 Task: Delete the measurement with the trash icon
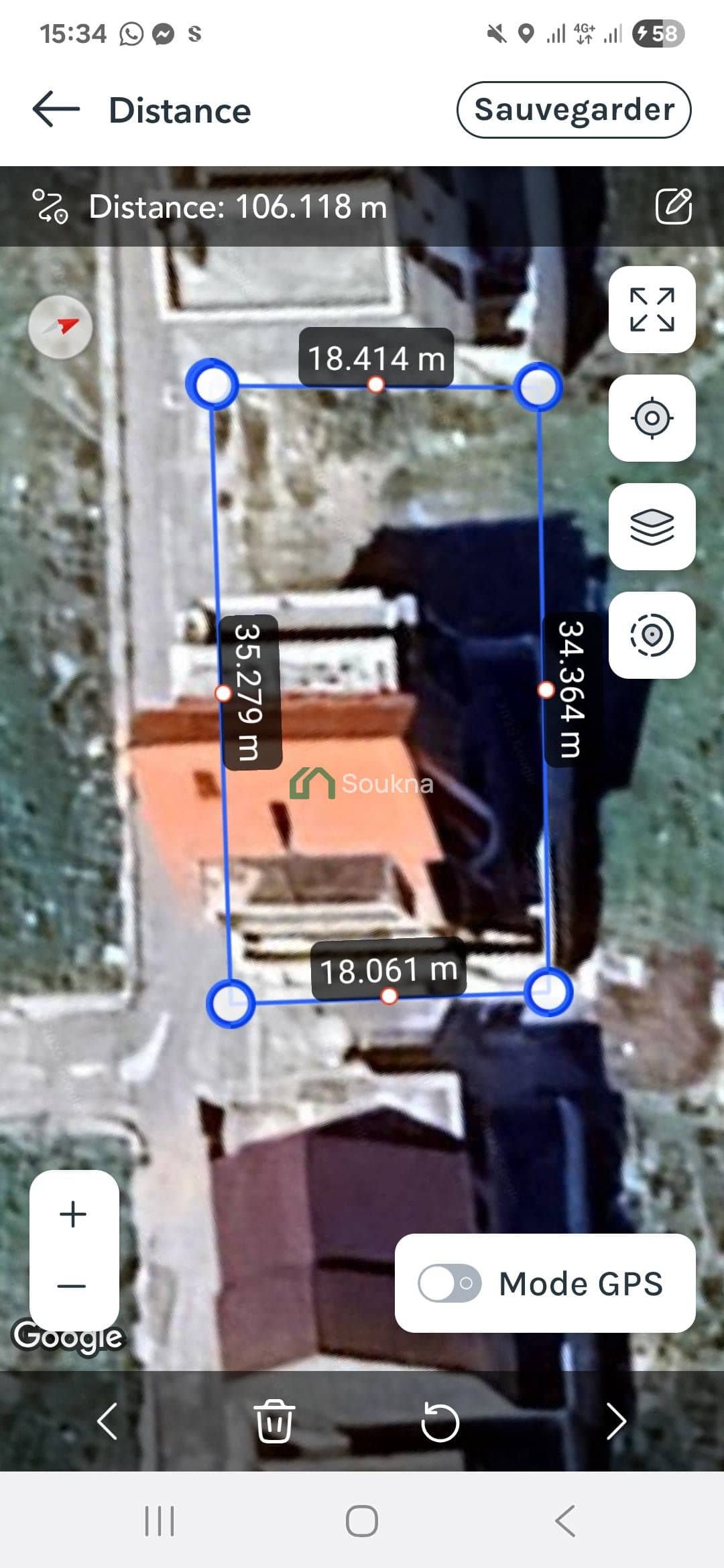click(x=274, y=1421)
